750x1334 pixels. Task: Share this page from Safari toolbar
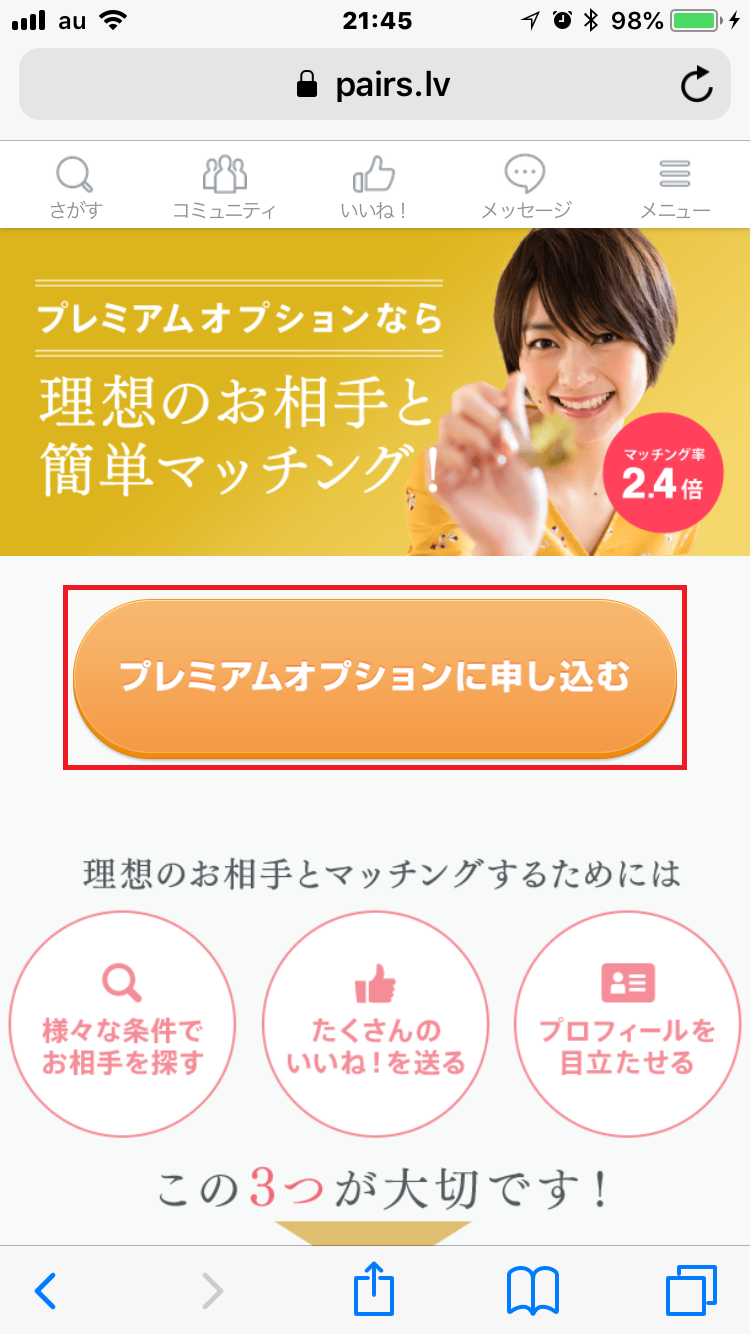375,1289
